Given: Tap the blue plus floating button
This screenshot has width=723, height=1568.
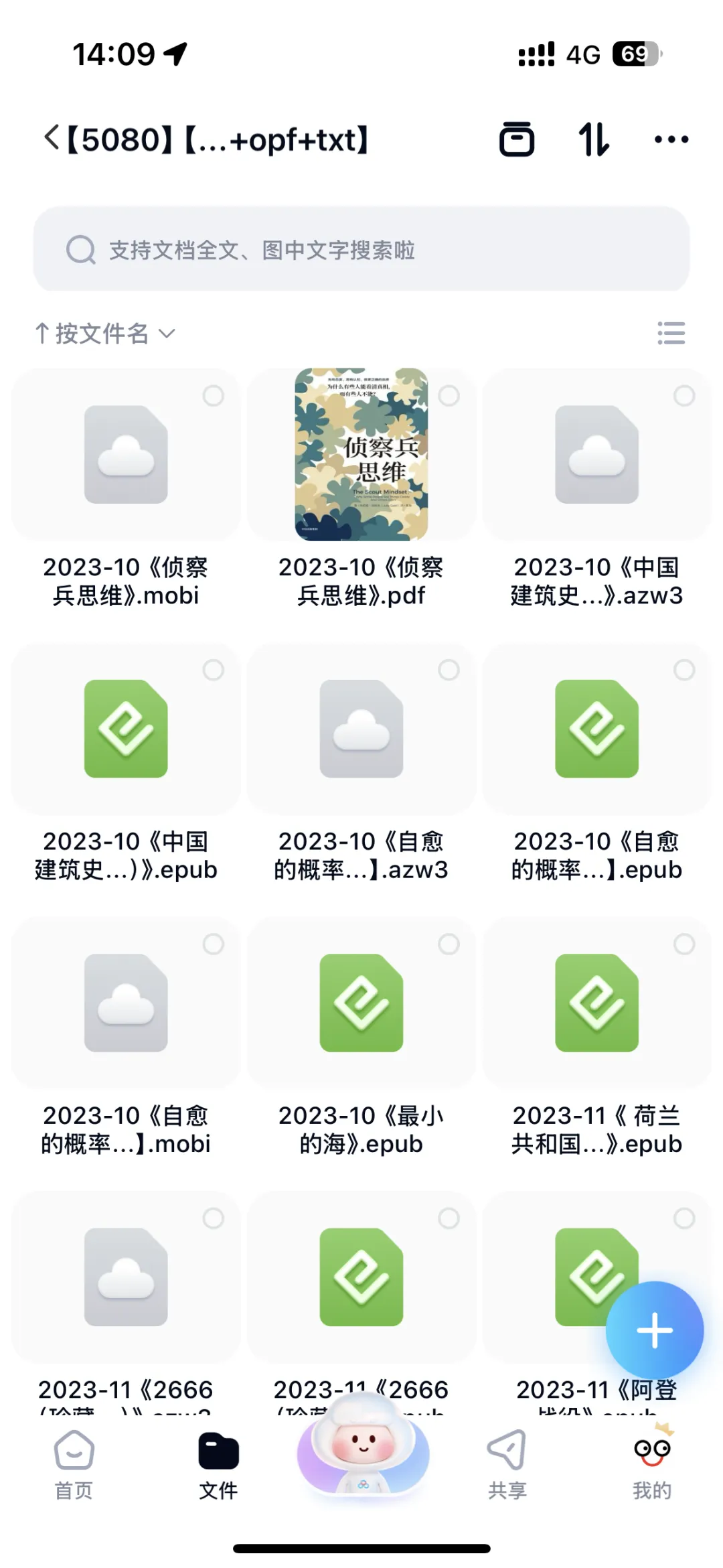Looking at the screenshot, I should 654,1330.
